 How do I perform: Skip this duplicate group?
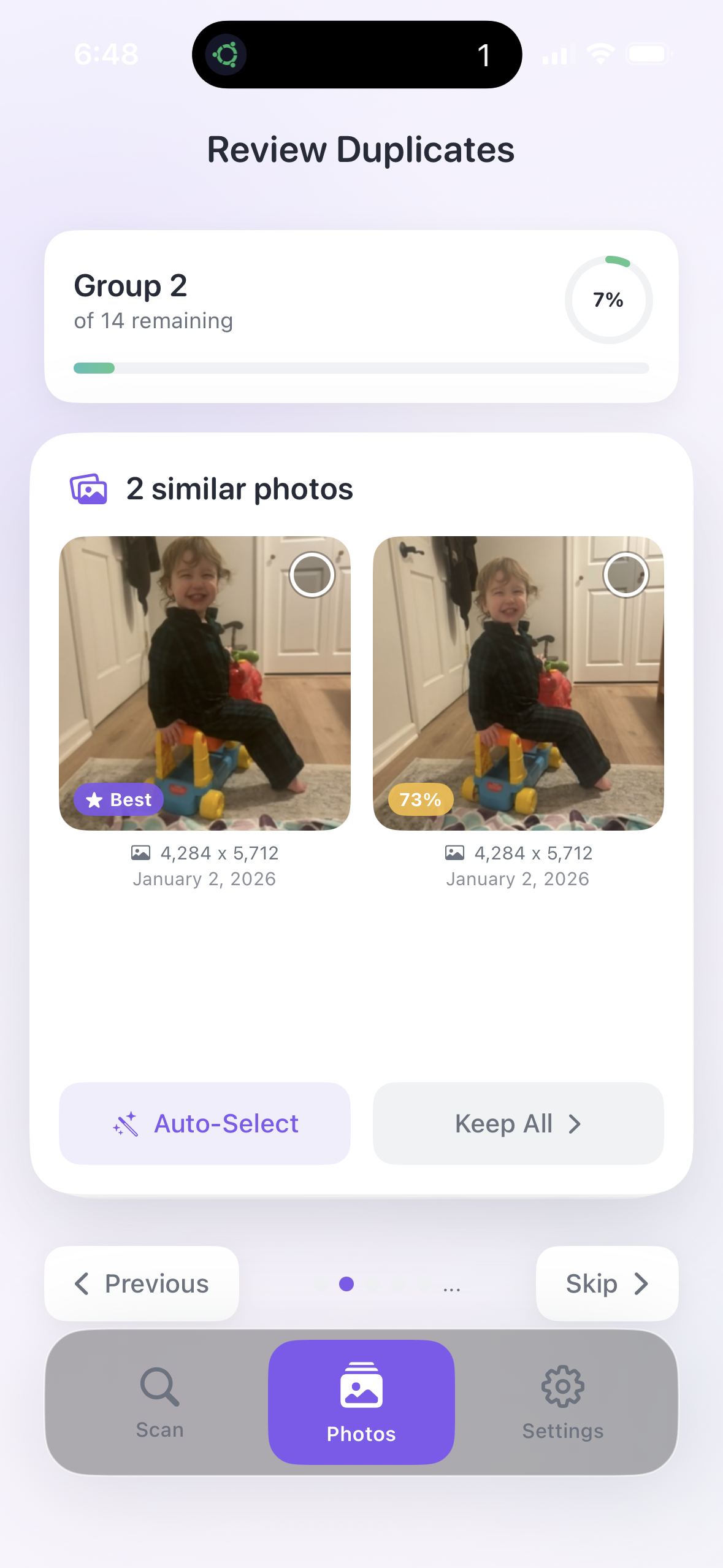click(606, 1283)
